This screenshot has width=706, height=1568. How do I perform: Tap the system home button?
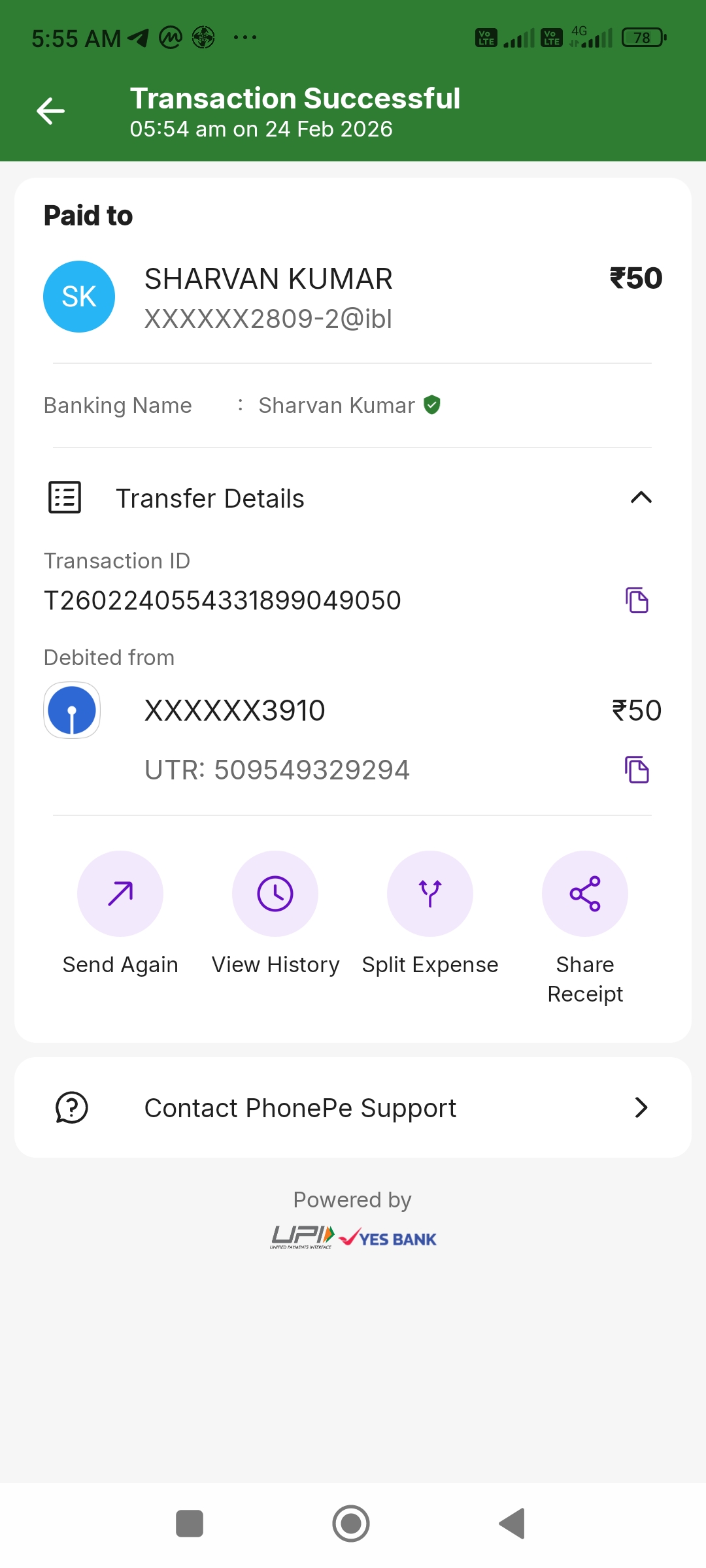(x=351, y=1524)
